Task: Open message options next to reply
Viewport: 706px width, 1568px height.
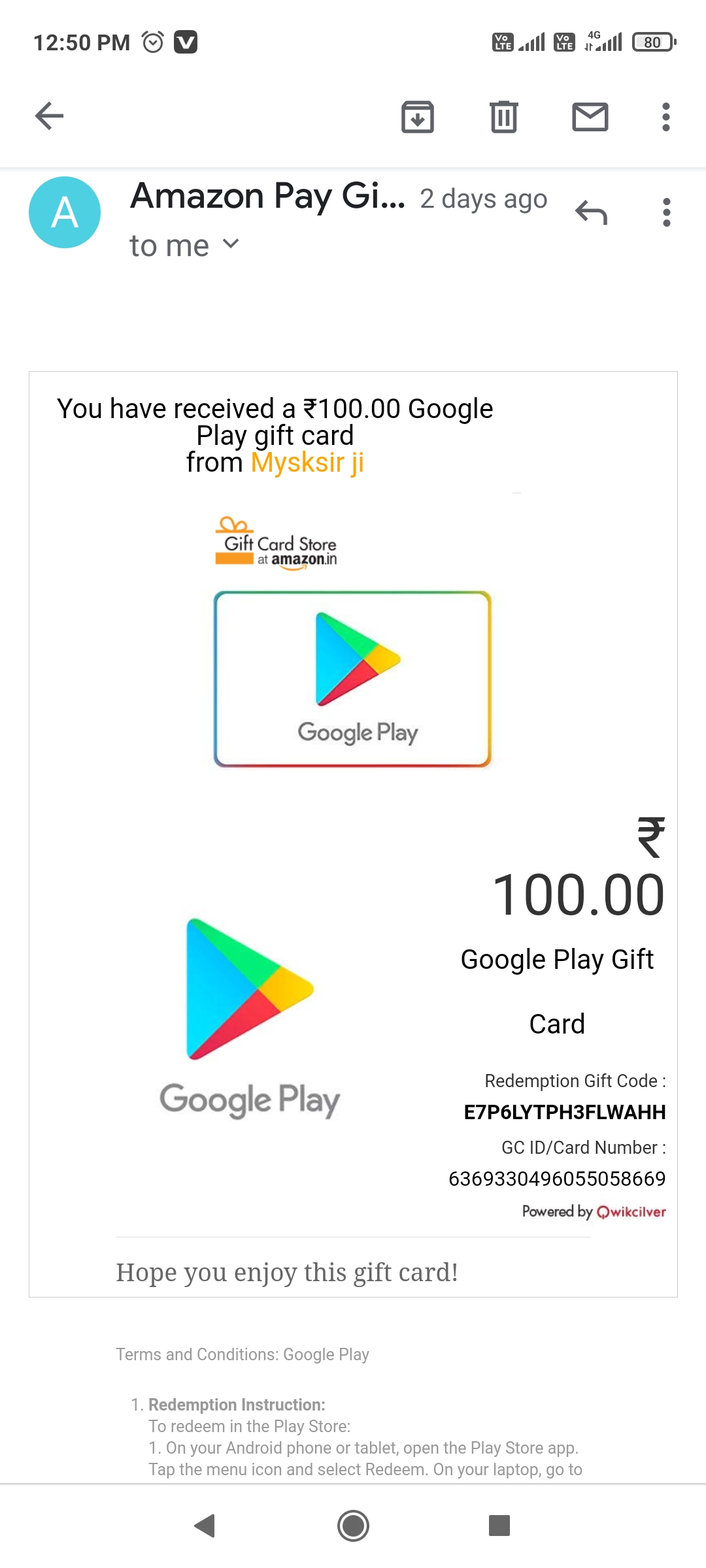Action: click(666, 213)
